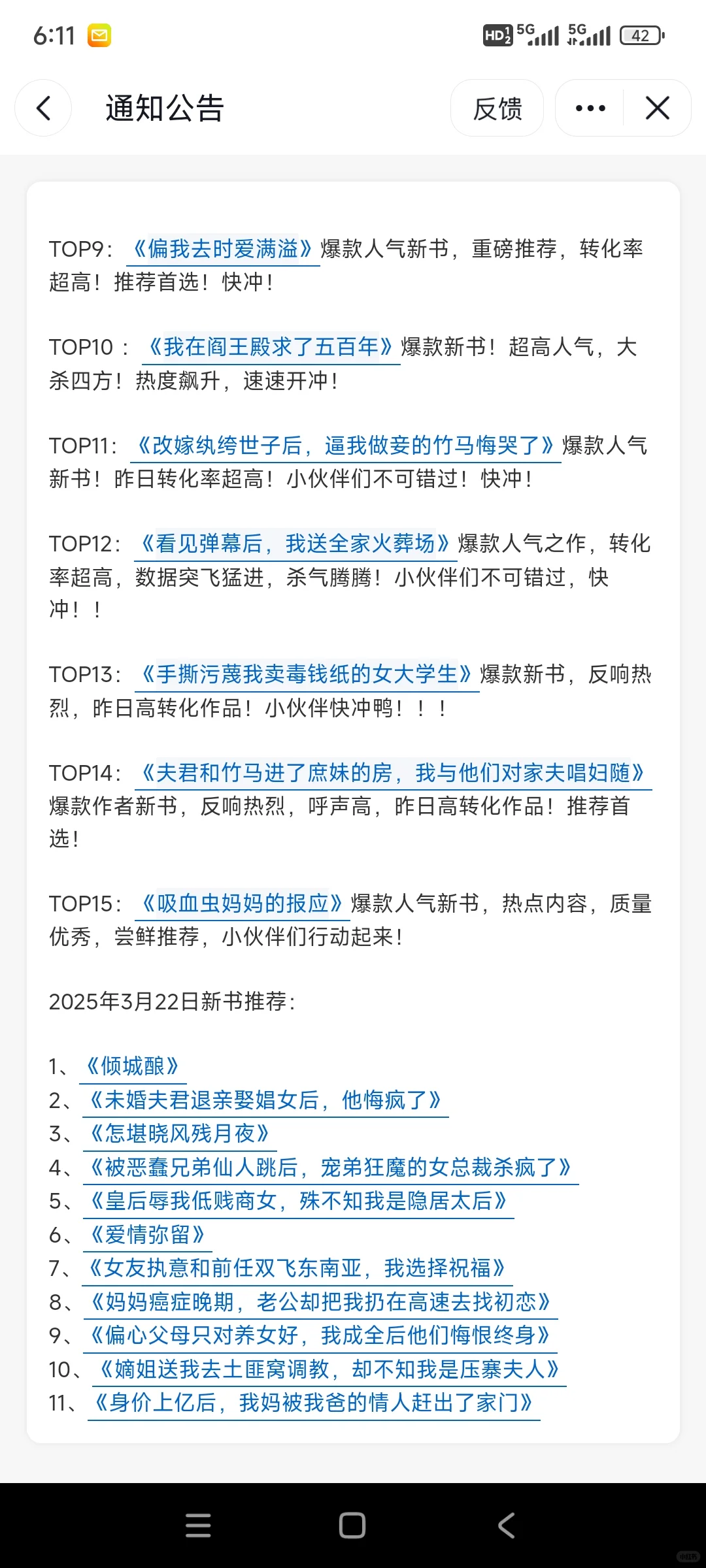Open the link 《看见弹幕后，我送全家火葬场》

295,544
